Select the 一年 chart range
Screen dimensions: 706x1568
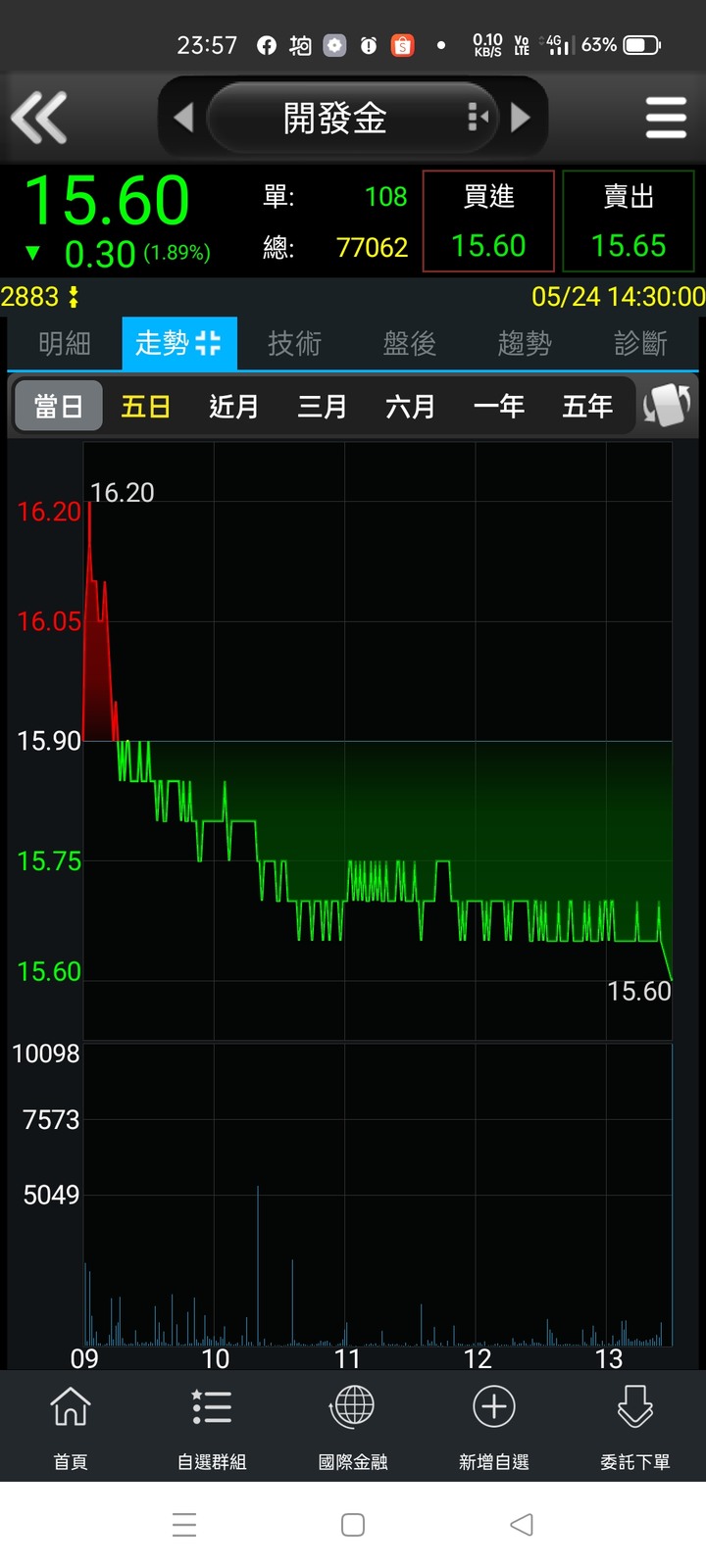498,406
